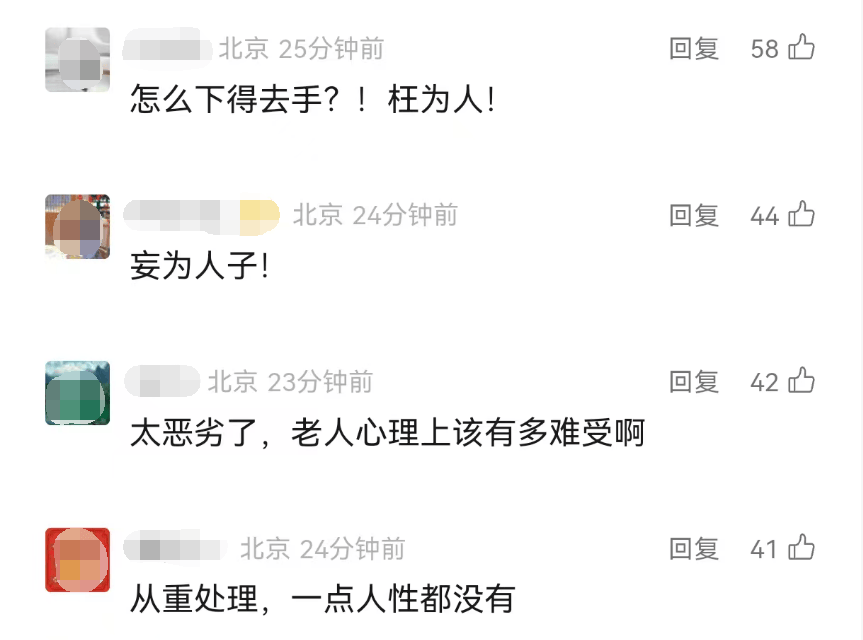Reply to the comment '从重处理'
863x640 pixels.
pos(694,548)
